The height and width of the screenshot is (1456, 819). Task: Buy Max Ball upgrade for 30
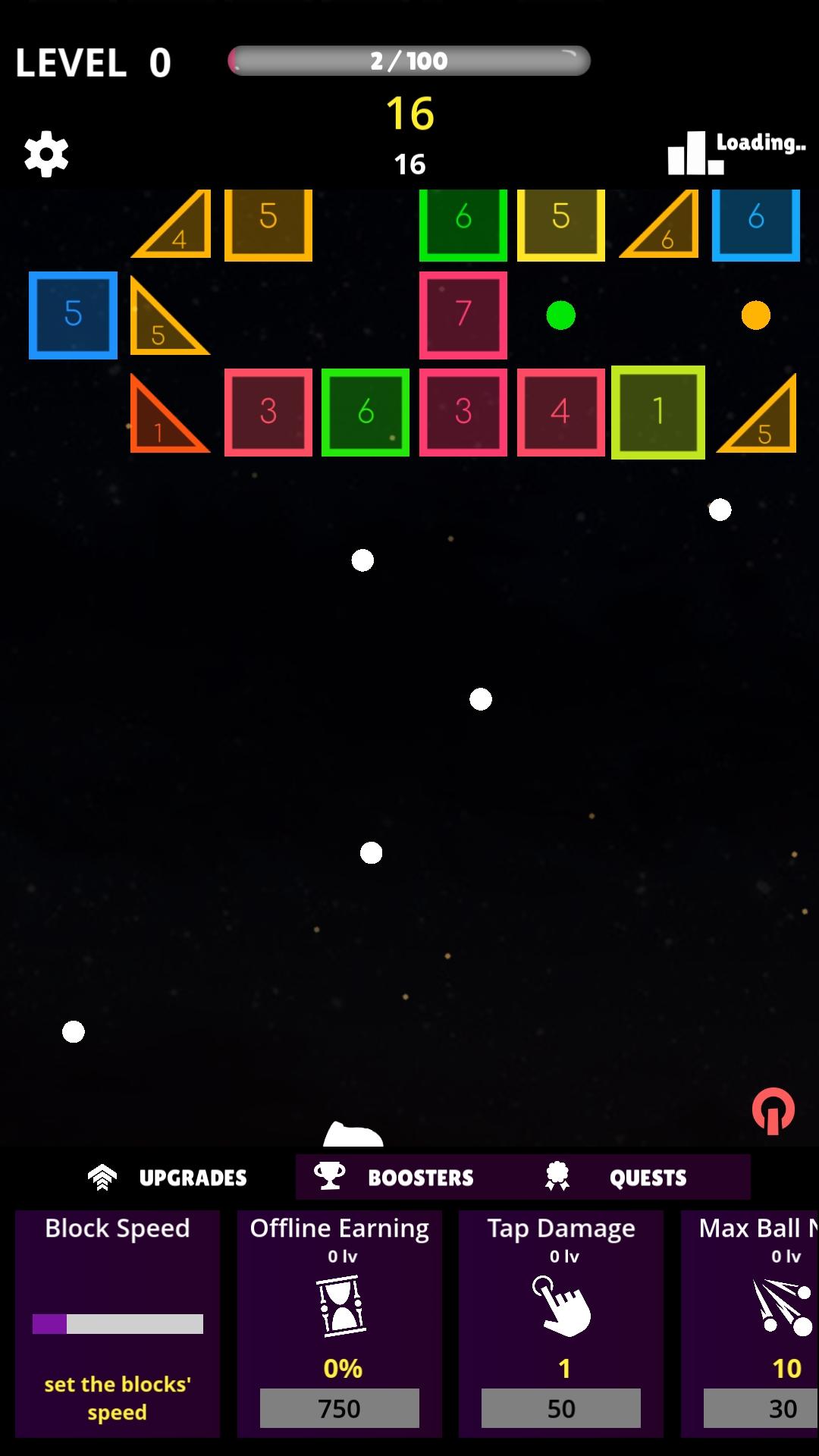[761, 1408]
